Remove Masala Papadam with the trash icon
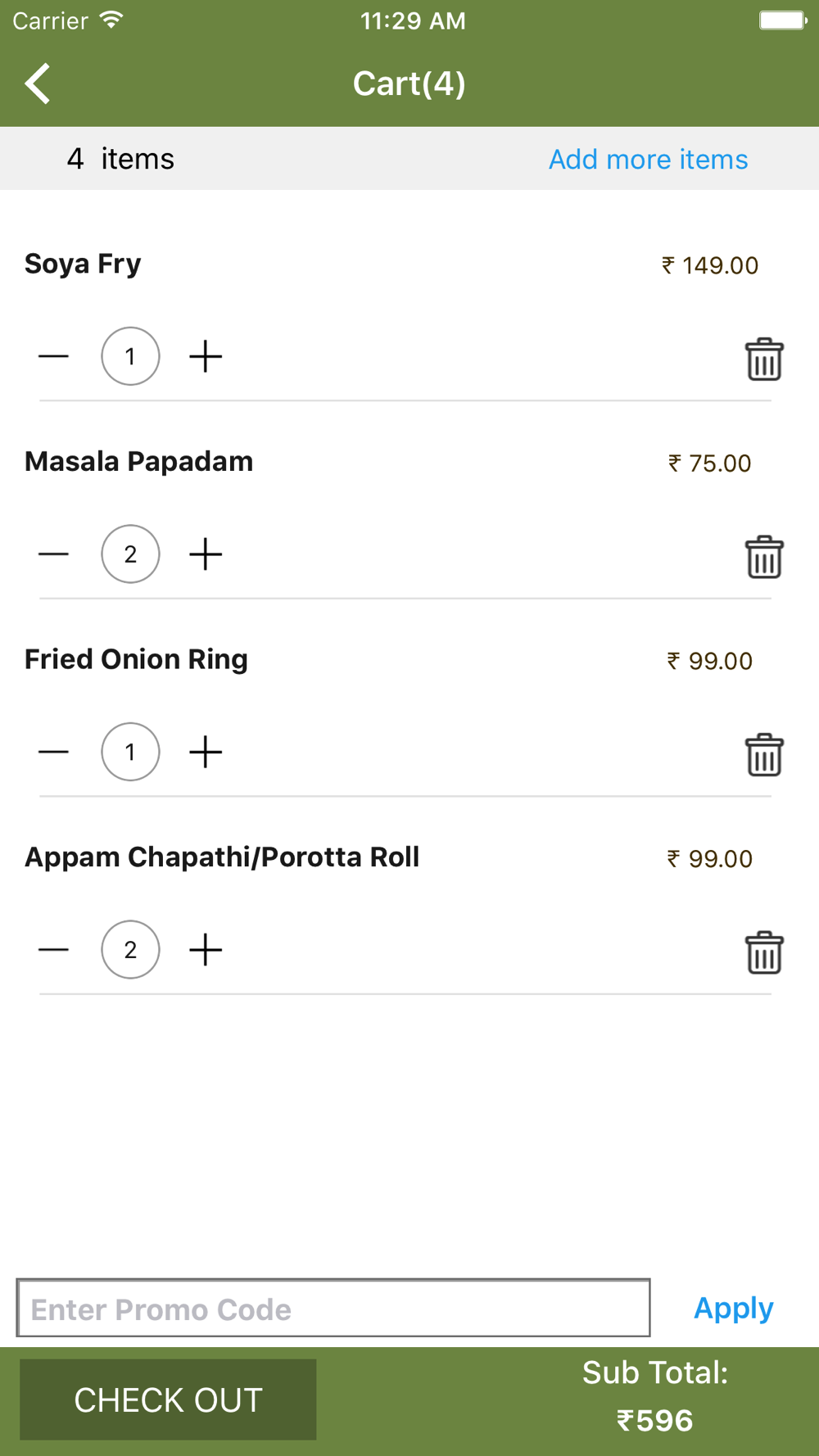This screenshot has height=1456, width=819. pos(764,557)
